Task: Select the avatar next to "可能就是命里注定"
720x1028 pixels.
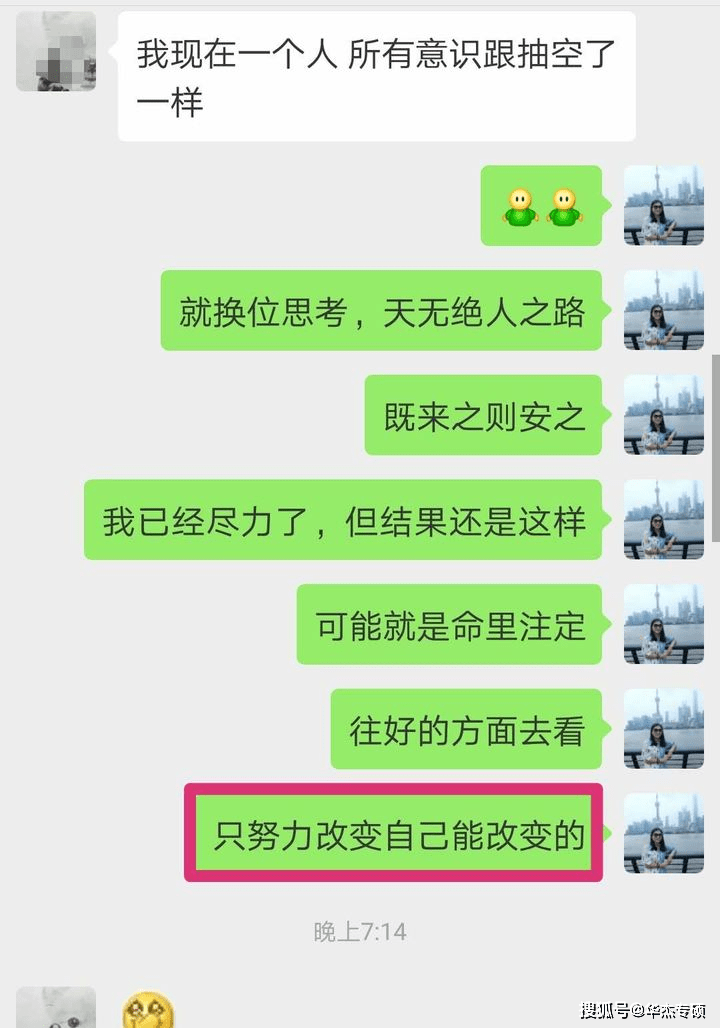Action: (x=663, y=624)
